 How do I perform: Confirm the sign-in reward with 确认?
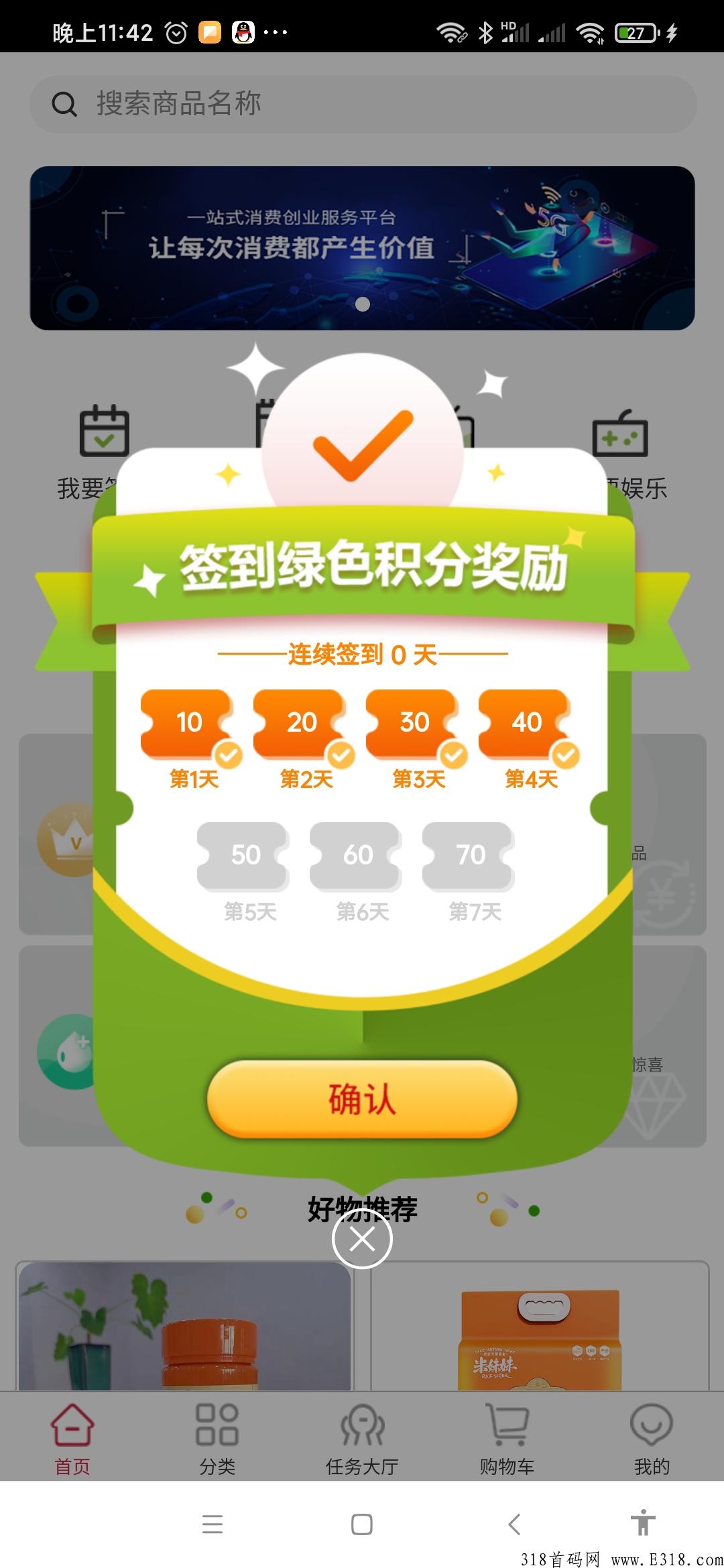click(362, 1099)
